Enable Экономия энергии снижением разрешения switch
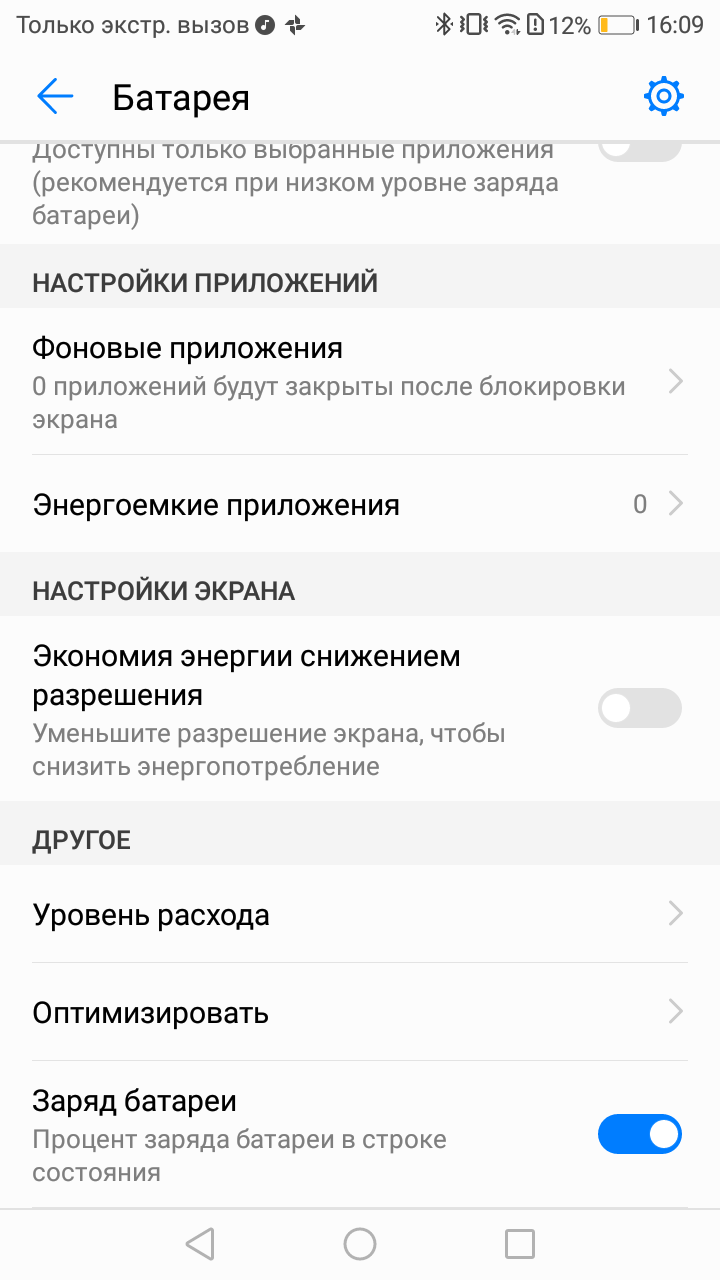This screenshot has width=720, height=1280. coord(640,708)
